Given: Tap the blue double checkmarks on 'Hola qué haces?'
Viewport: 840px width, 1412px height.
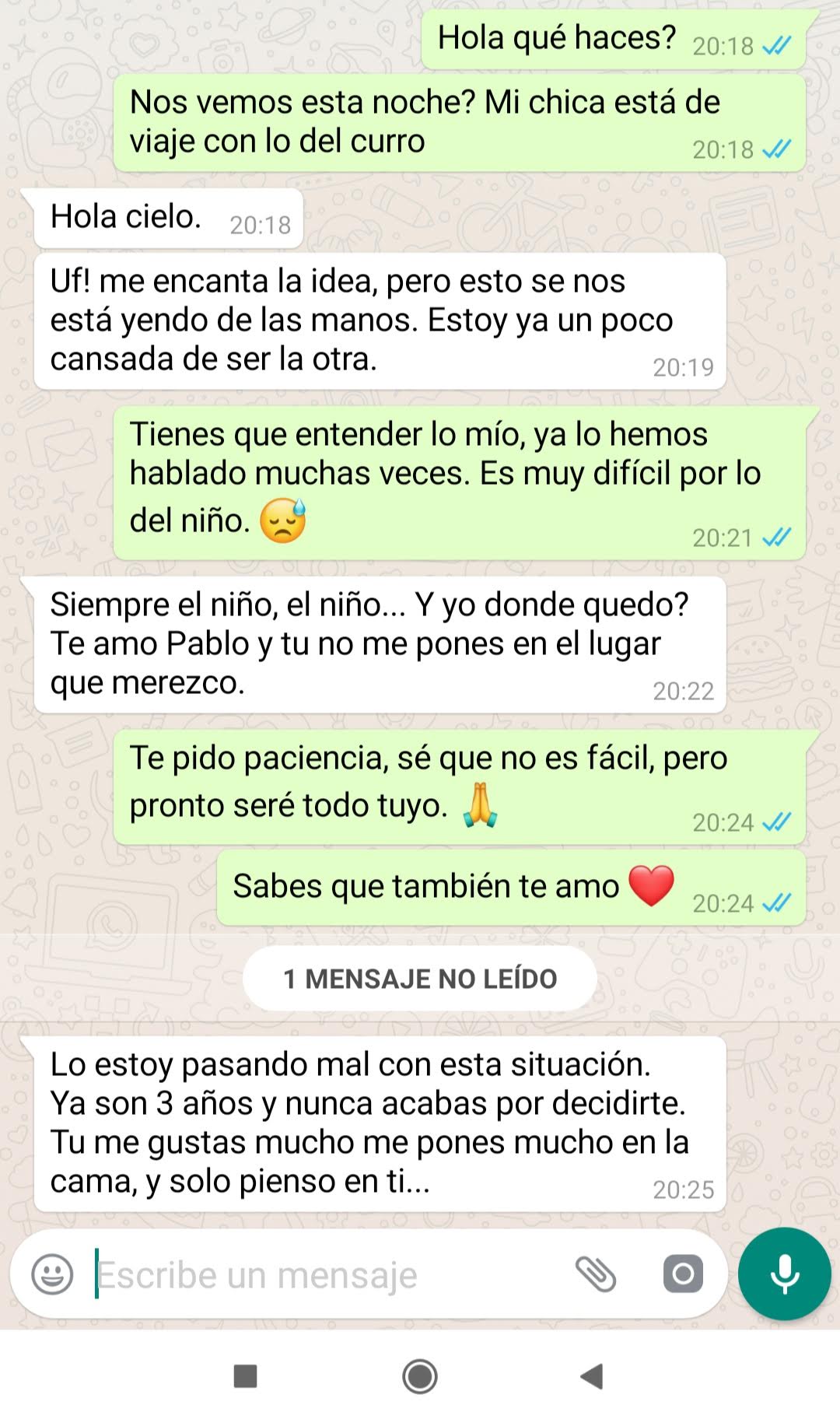Looking at the screenshot, I should click(x=778, y=45).
